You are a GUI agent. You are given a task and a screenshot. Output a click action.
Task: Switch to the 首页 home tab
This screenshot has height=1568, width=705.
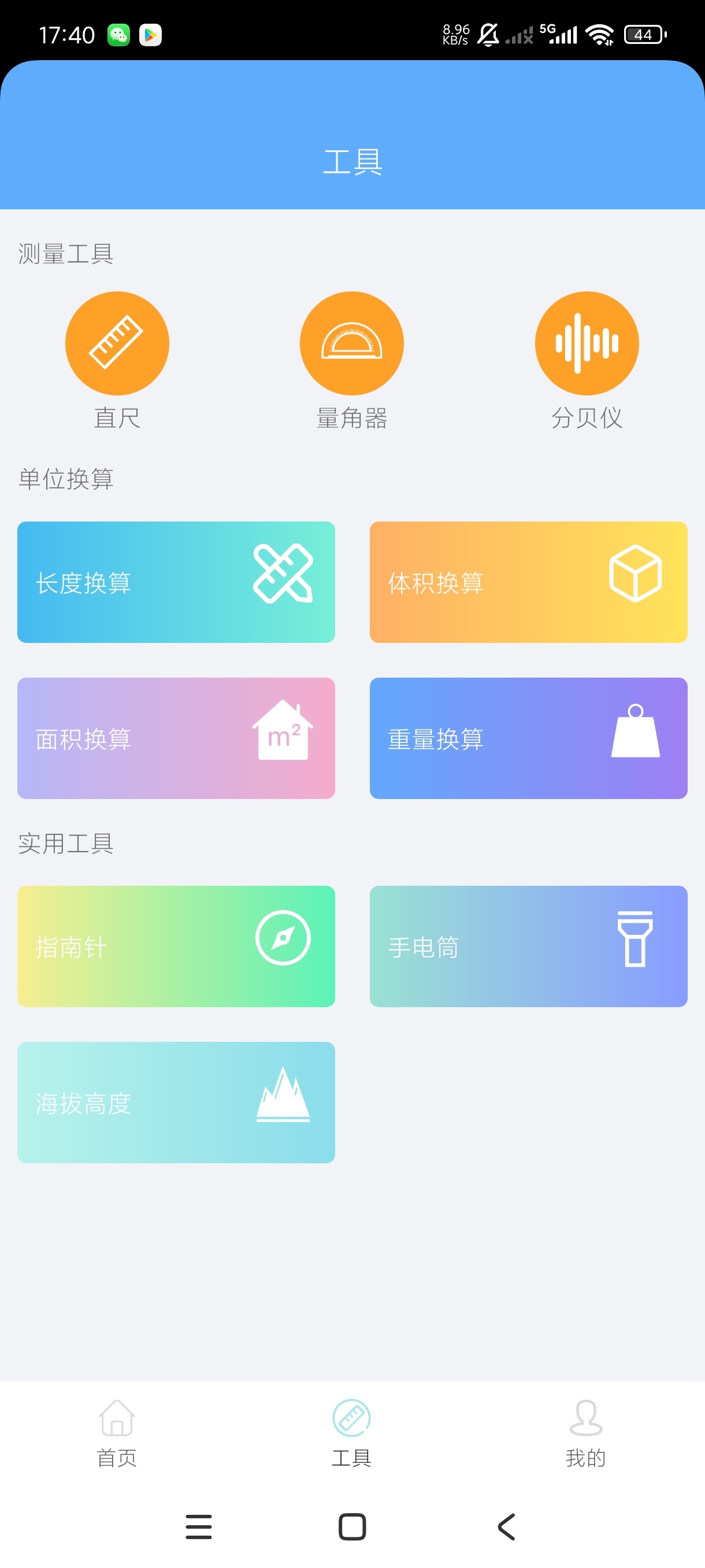click(x=117, y=1433)
